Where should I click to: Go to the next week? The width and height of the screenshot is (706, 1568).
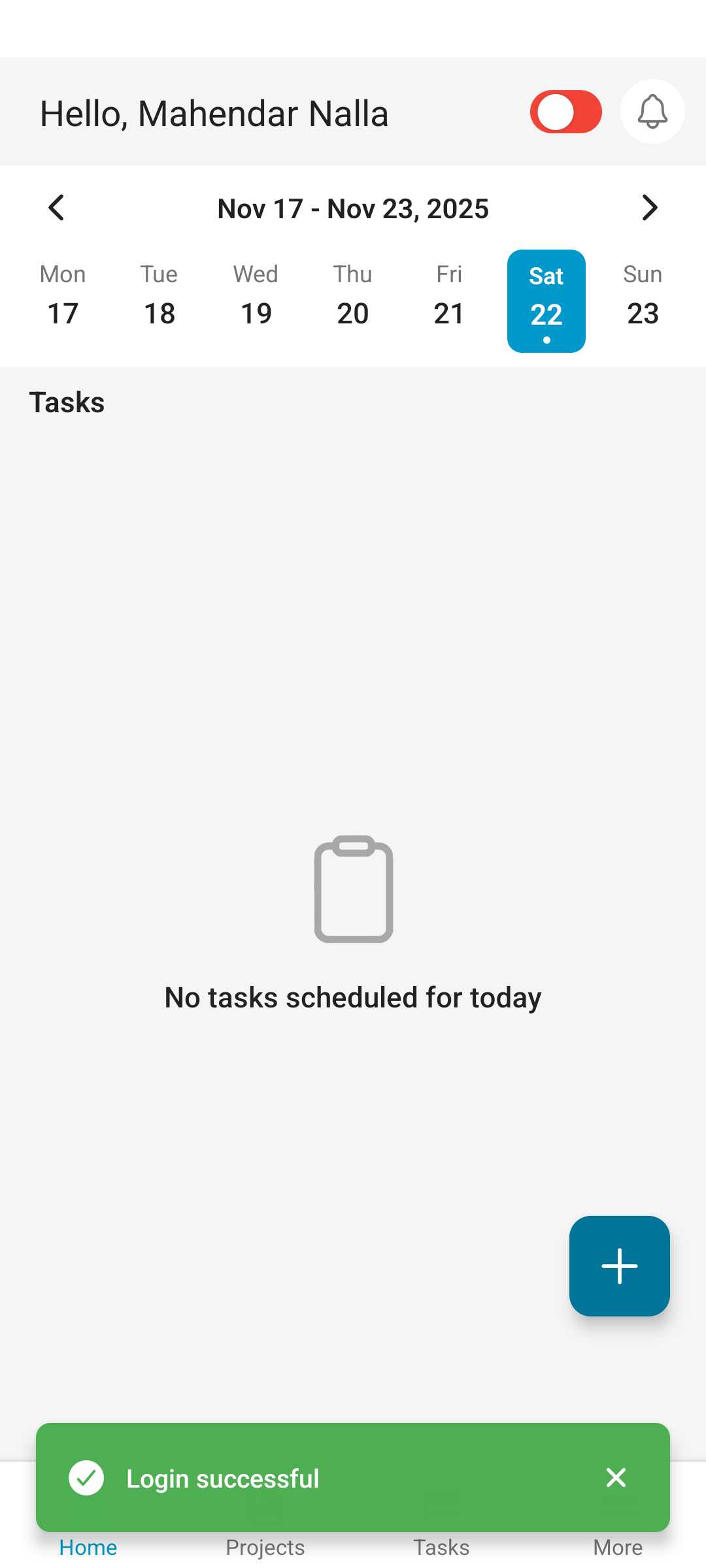pos(649,208)
